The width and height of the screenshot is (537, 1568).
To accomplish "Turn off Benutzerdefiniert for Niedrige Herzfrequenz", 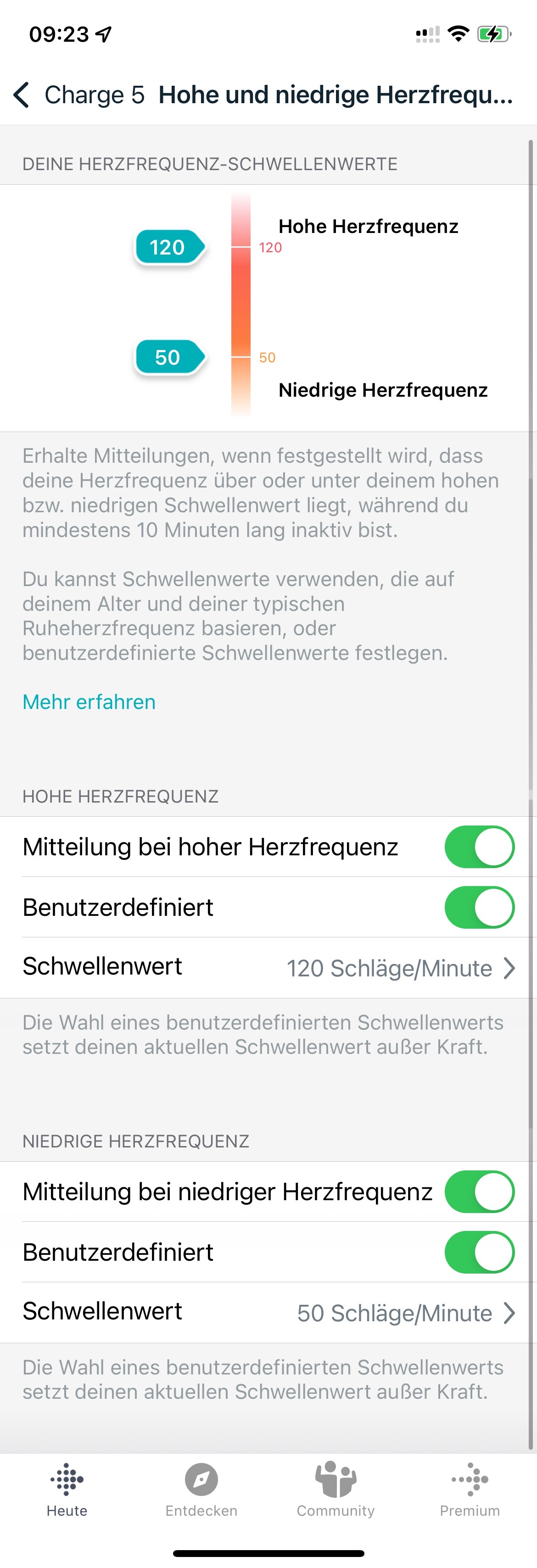I will (x=479, y=1252).
